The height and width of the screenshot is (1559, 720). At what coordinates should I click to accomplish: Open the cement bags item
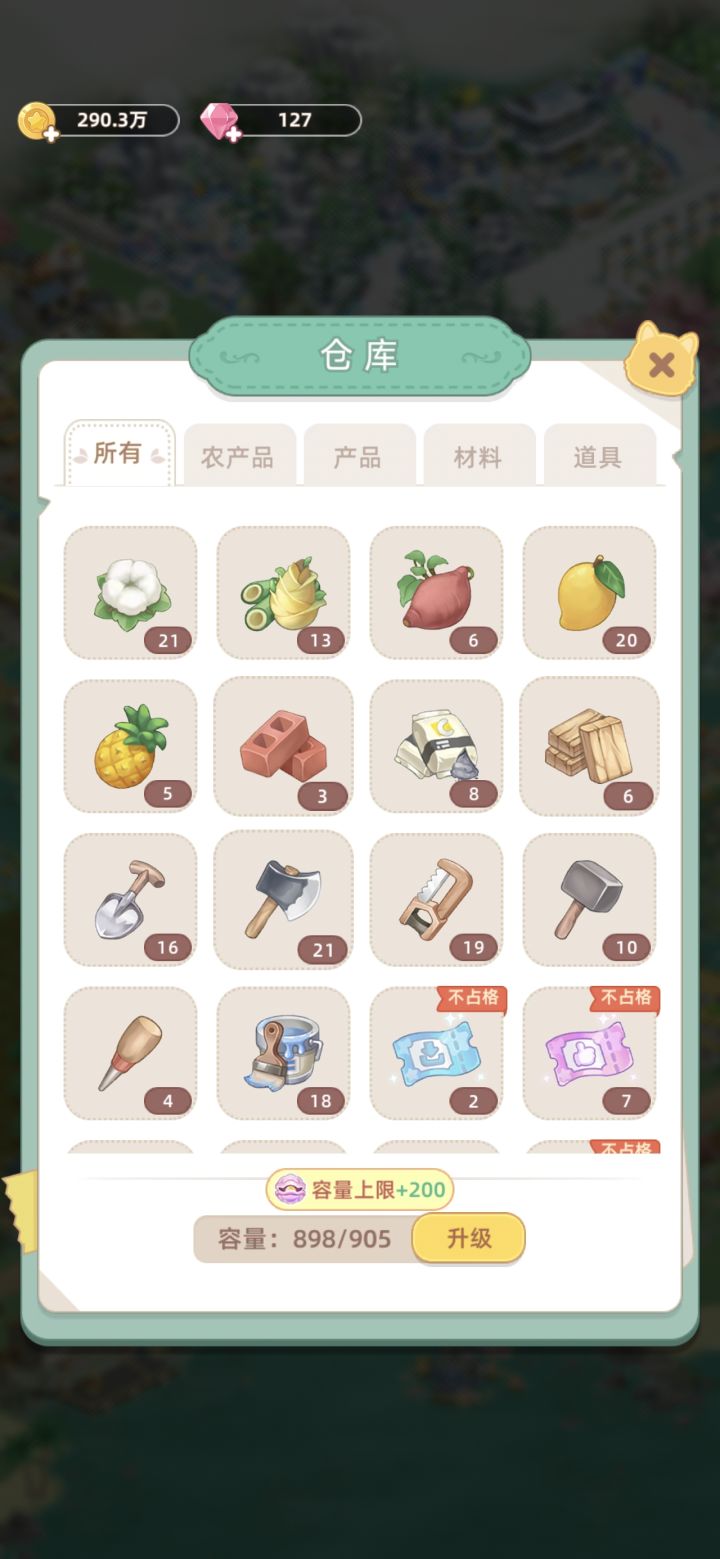pyautogui.click(x=436, y=746)
